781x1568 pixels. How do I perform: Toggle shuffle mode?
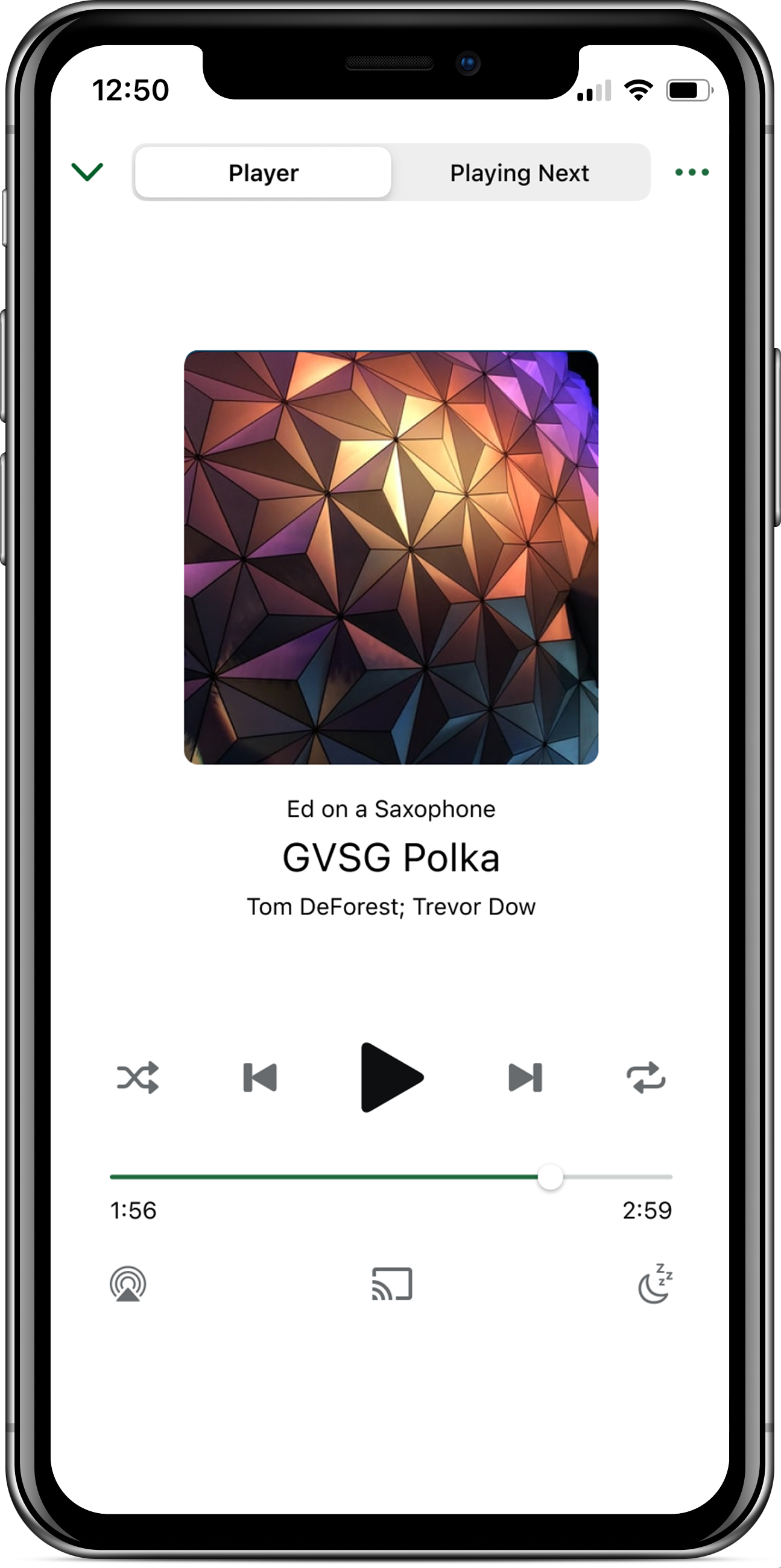click(138, 1077)
